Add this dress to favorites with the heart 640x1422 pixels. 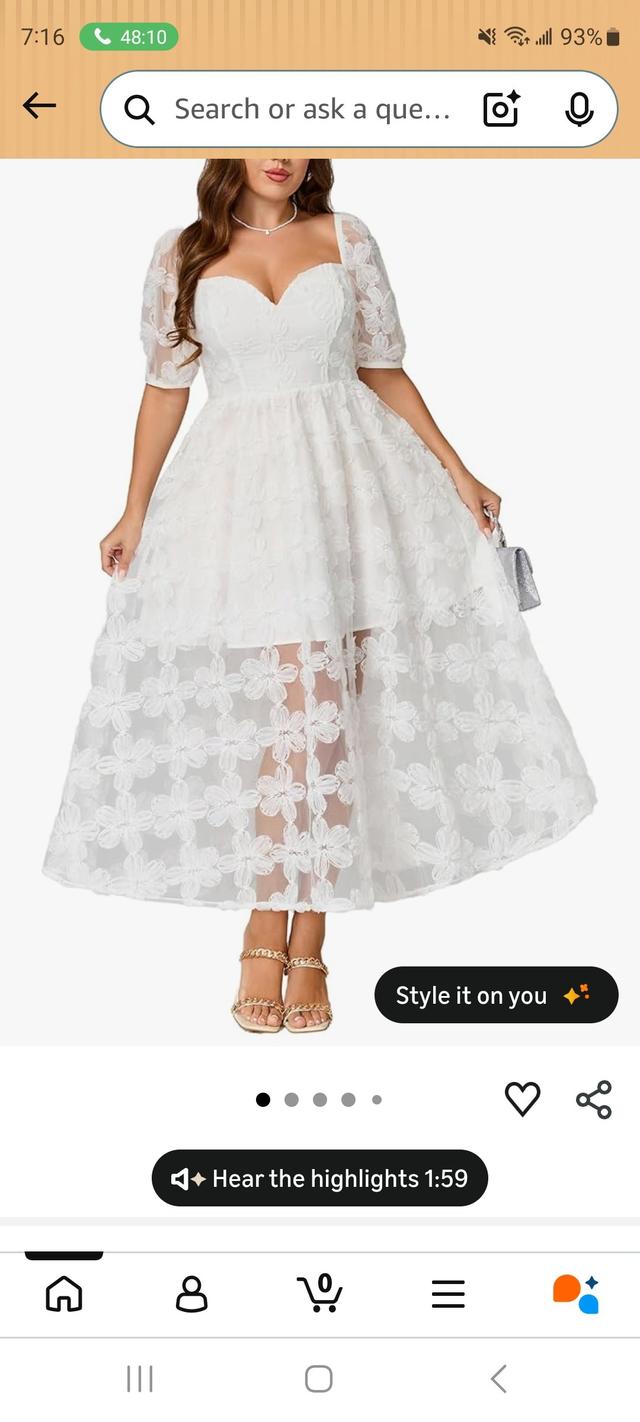(522, 1099)
